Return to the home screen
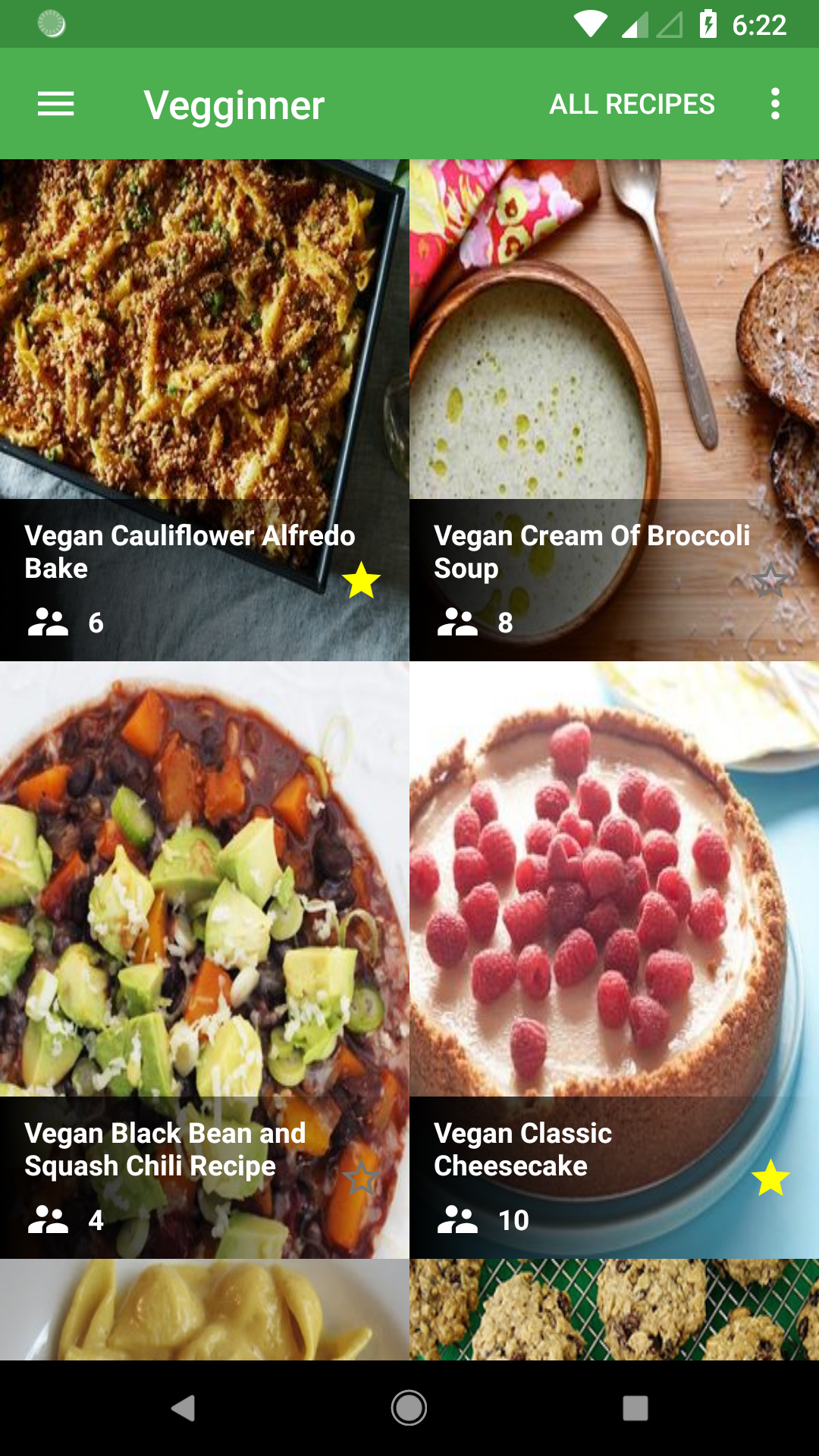Screen dimensions: 819x1456 409,1408
